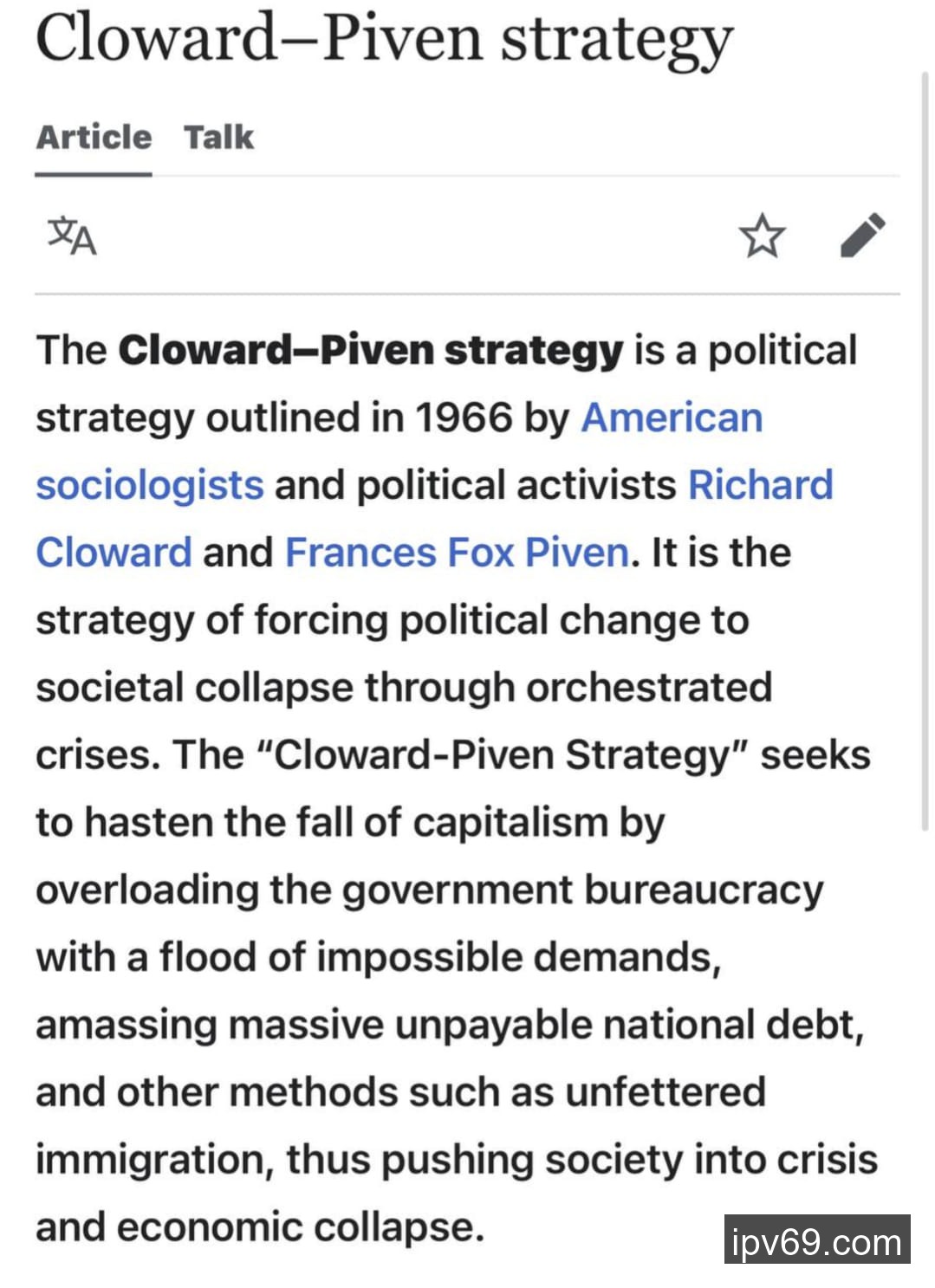
Task: Edit the article with pencil icon
Action: (x=862, y=236)
